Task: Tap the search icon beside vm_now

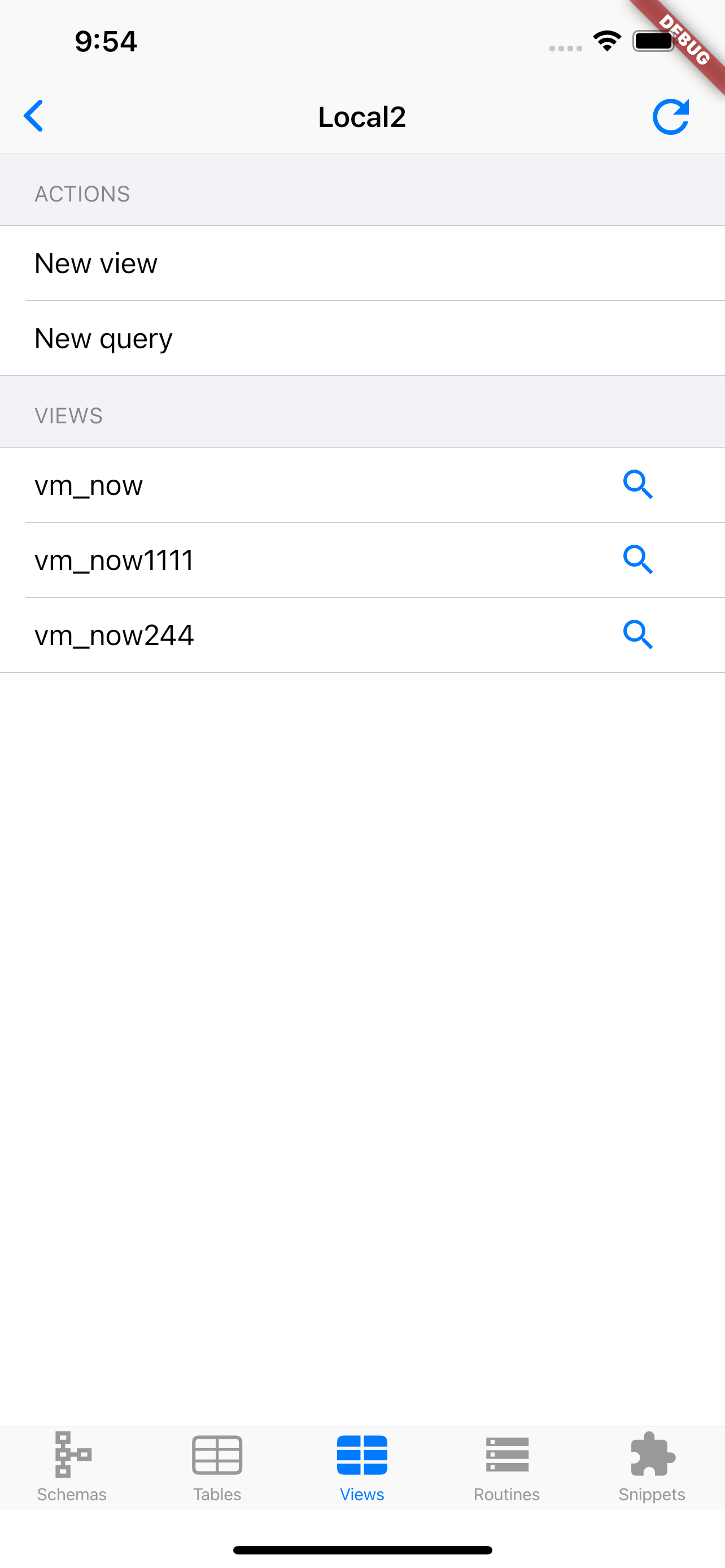Action: point(638,485)
